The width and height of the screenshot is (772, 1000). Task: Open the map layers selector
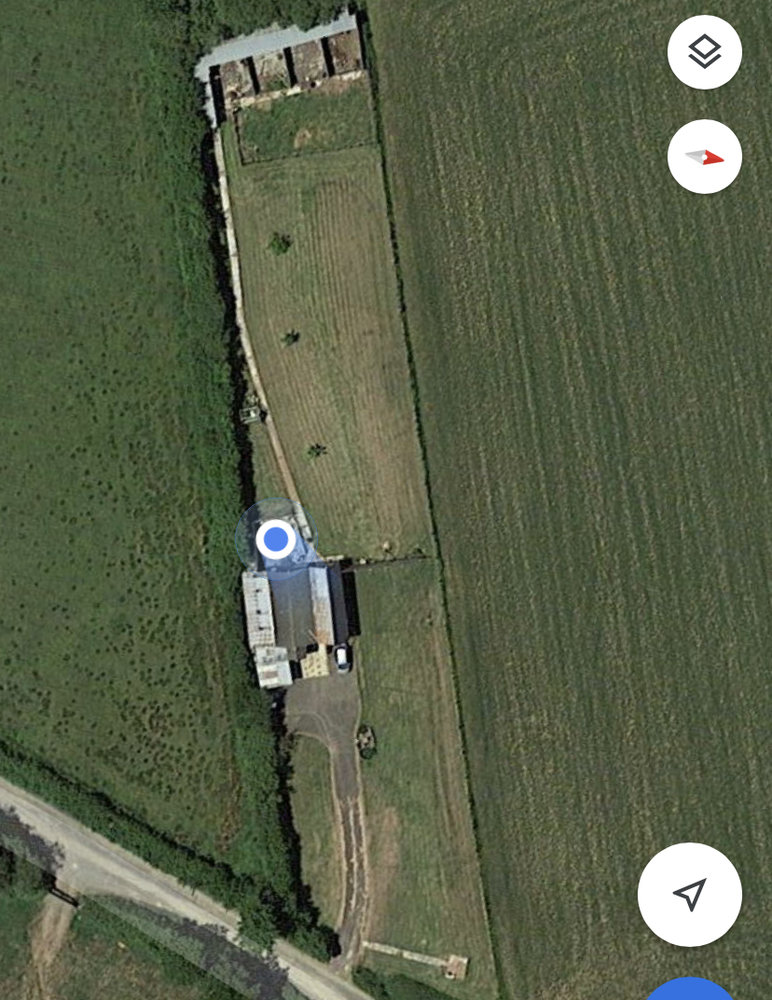tap(705, 52)
